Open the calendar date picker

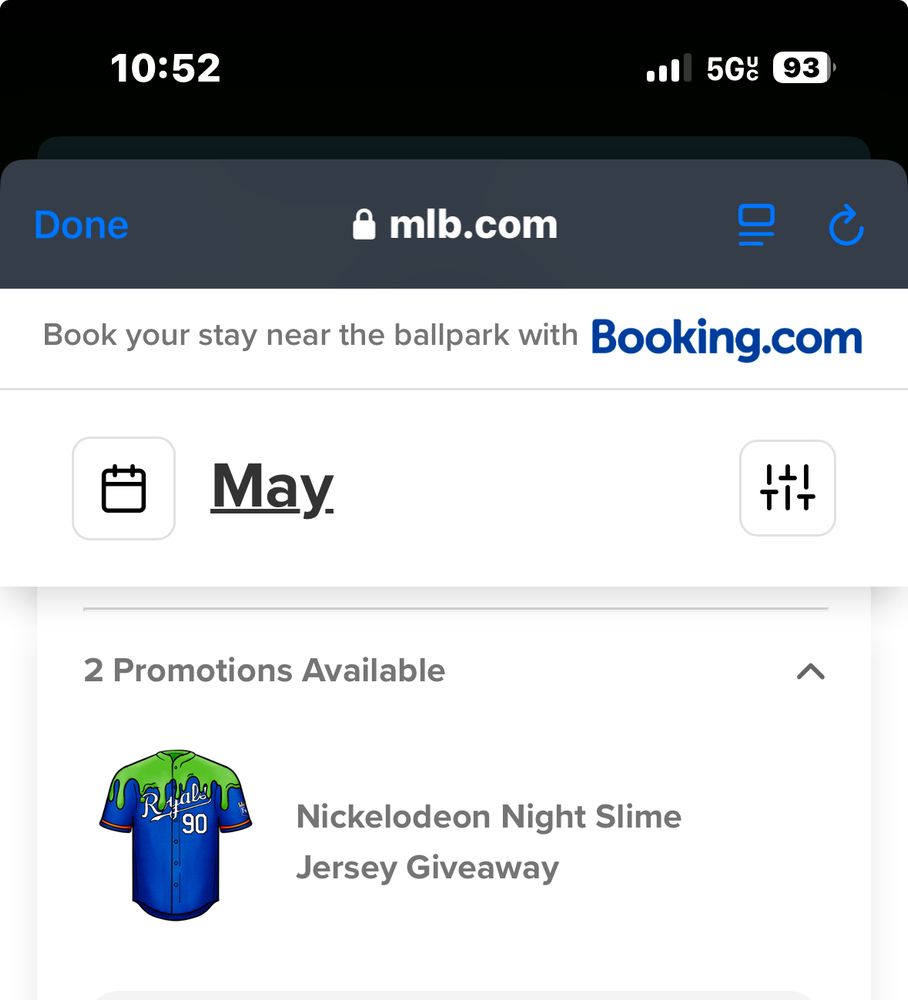point(124,489)
